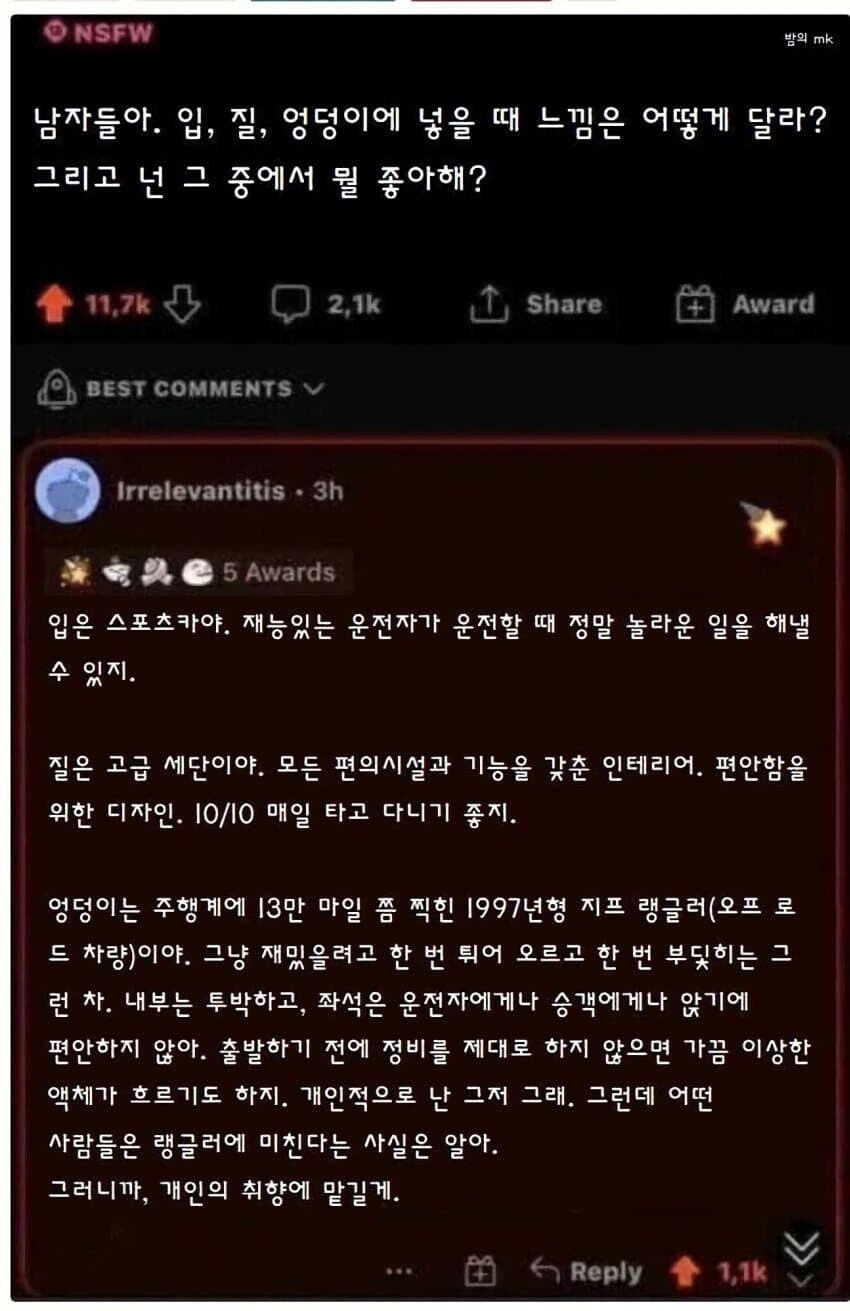850x1311 pixels.
Task: Open Irrelevantitis's user profile
Action: (214, 491)
